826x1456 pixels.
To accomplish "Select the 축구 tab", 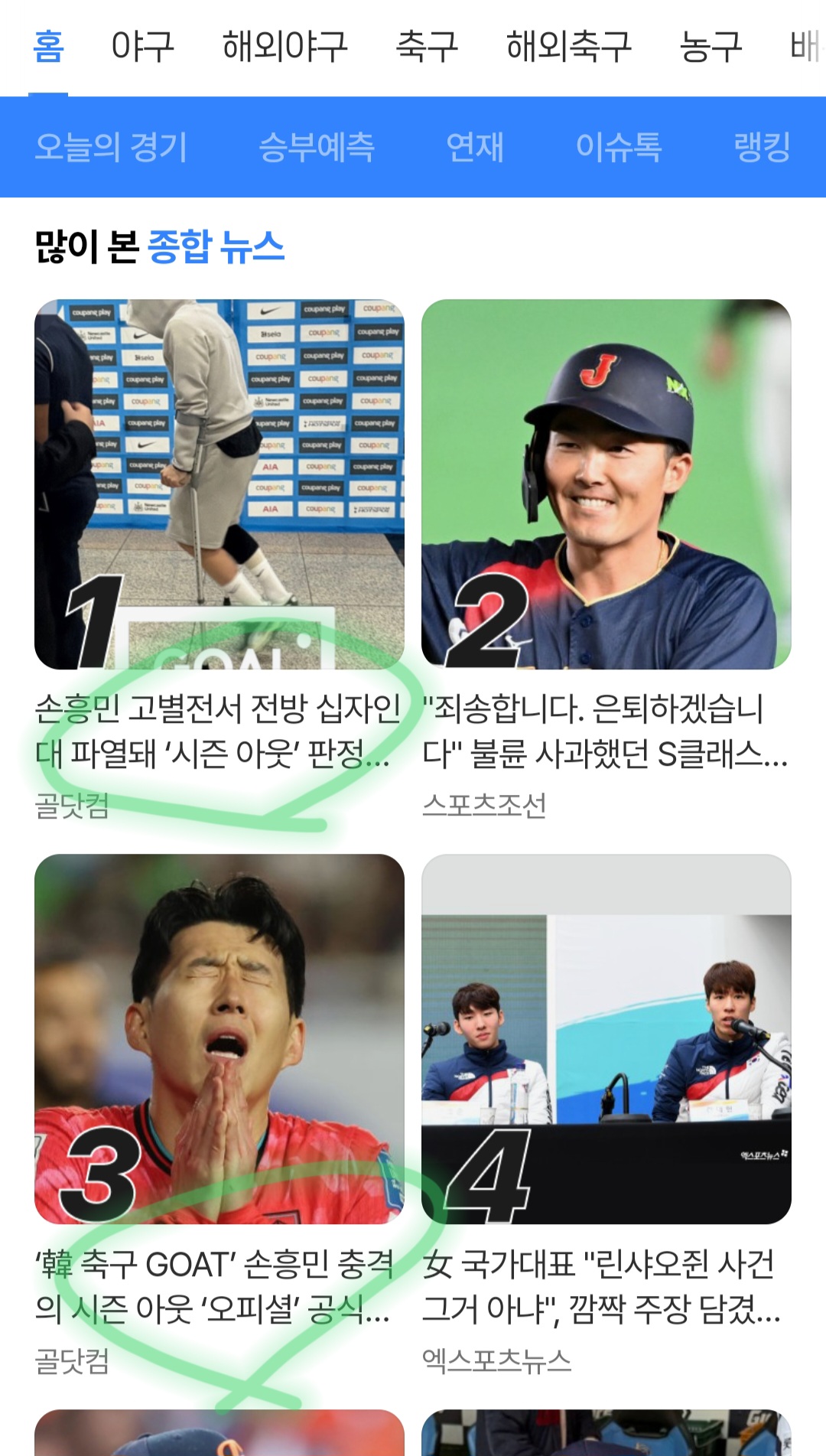I will click(427, 47).
